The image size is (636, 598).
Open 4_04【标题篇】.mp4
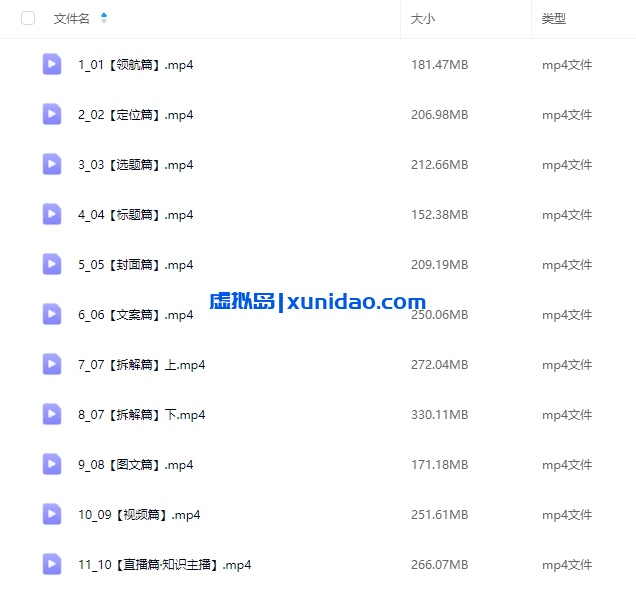[135, 215]
